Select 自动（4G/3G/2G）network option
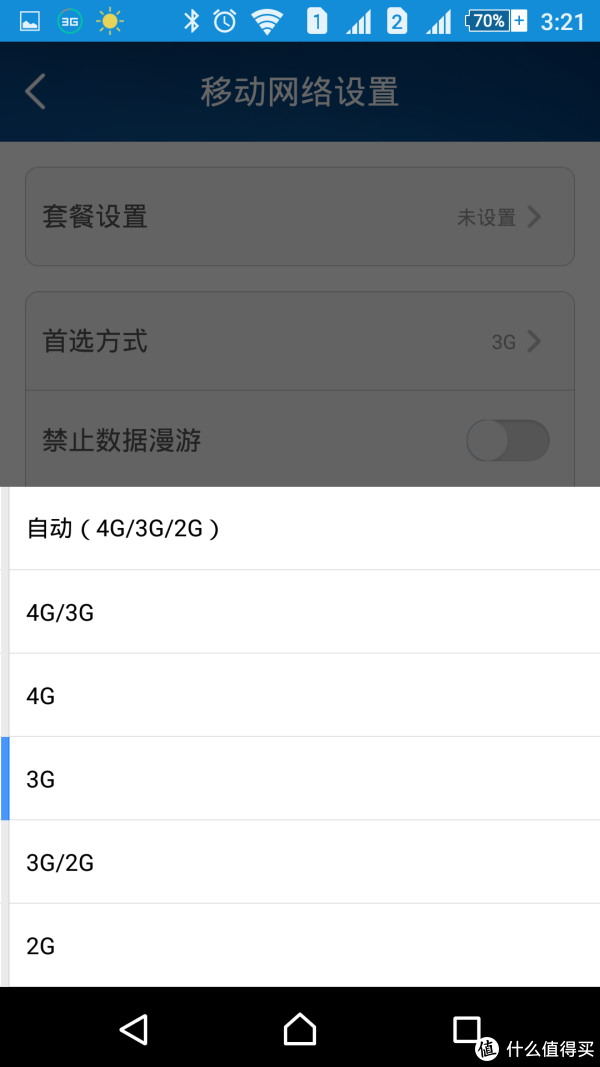The height and width of the screenshot is (1067, 600). (x=300, y=529)
